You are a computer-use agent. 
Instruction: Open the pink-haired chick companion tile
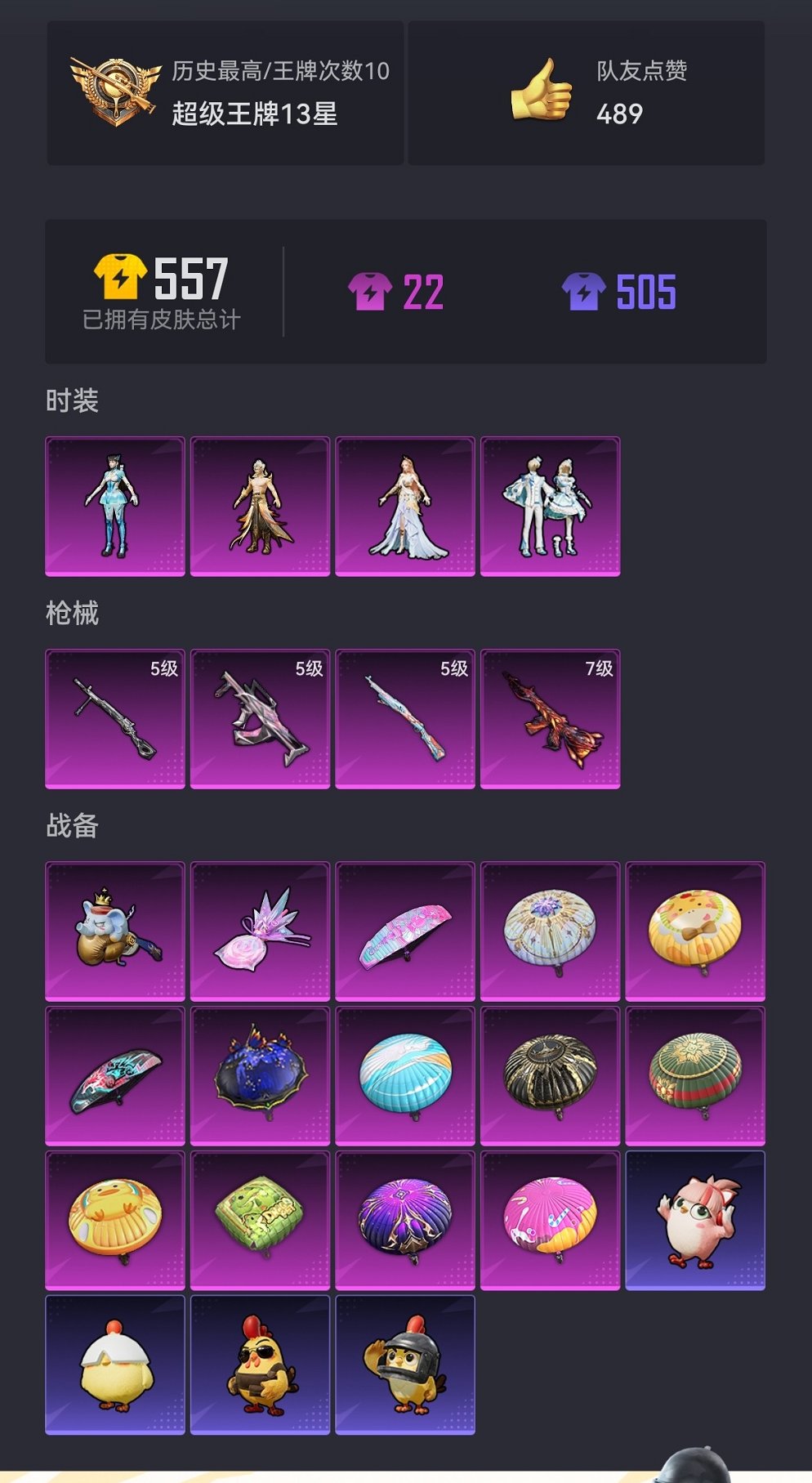pos(695,1220)
